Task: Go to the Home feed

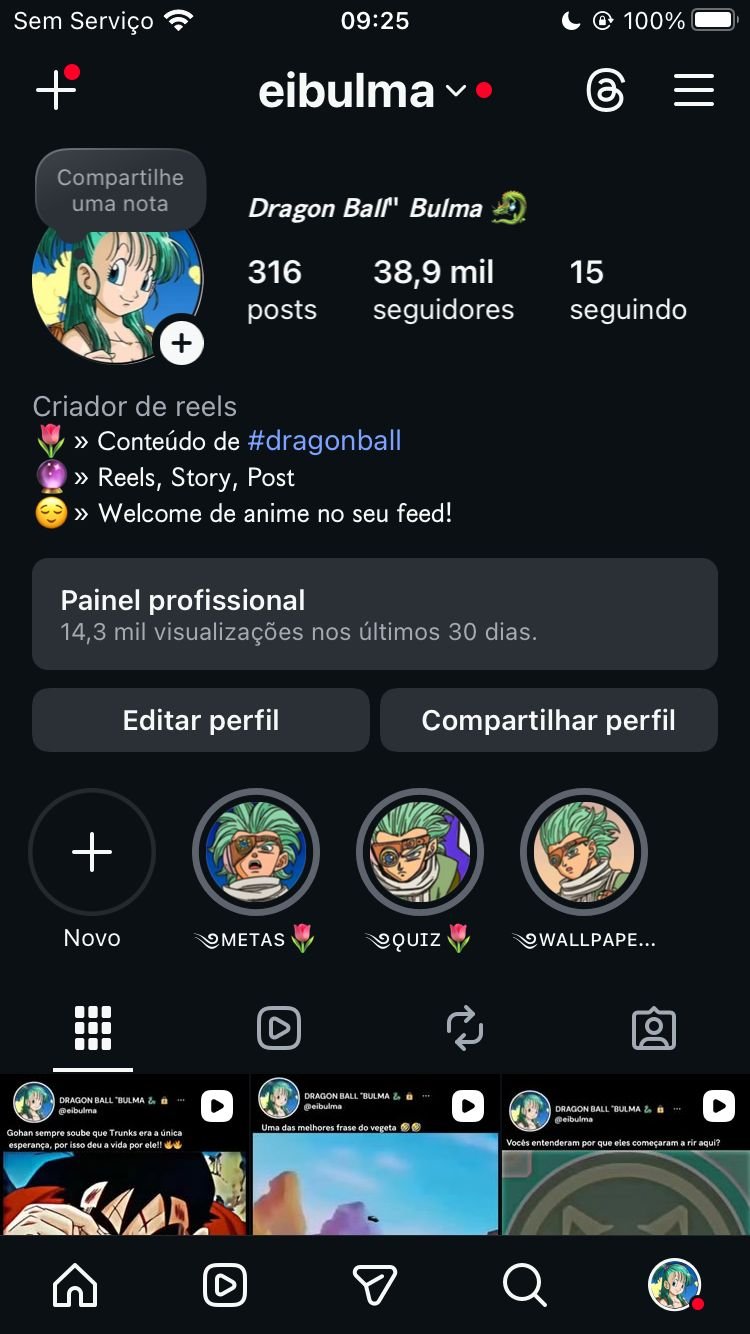Action: [x=75, y=1285]
